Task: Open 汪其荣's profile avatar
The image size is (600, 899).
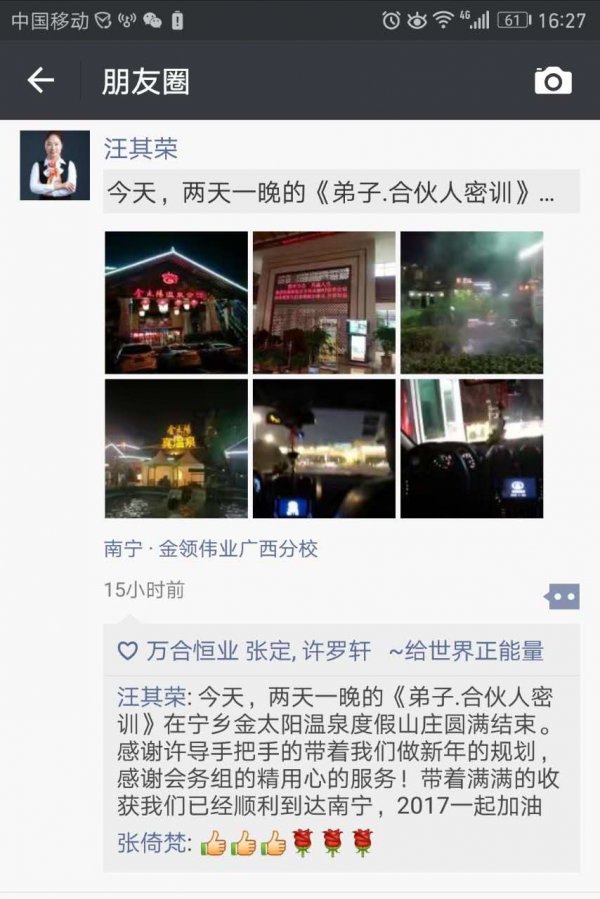Action: [x=55, y=165]
